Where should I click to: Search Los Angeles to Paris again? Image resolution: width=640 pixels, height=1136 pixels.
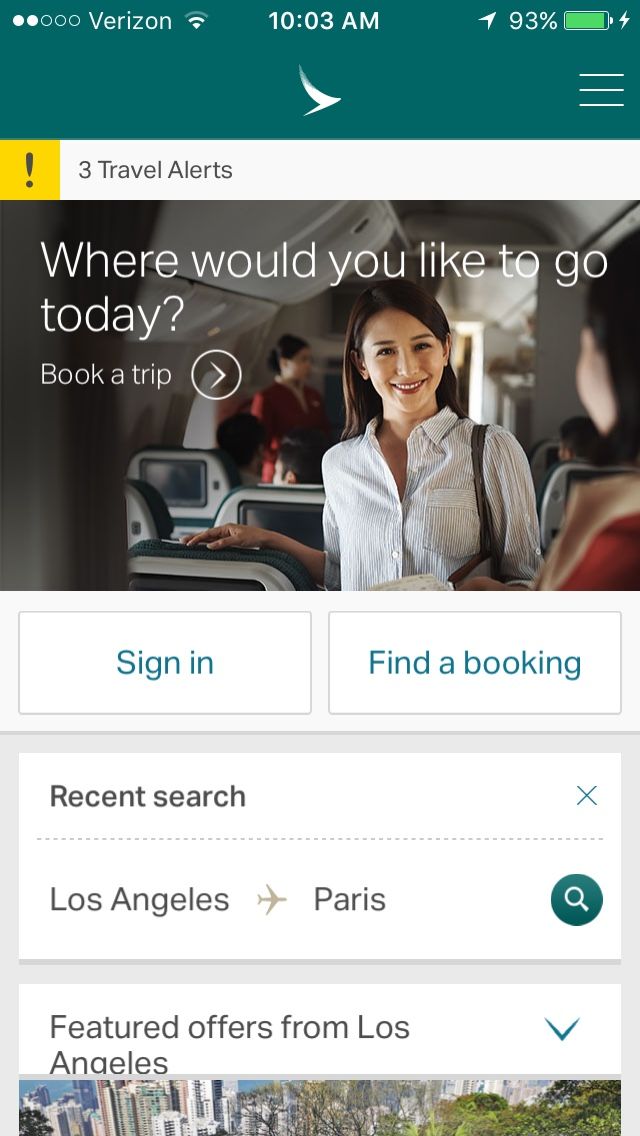coord(576,899)
